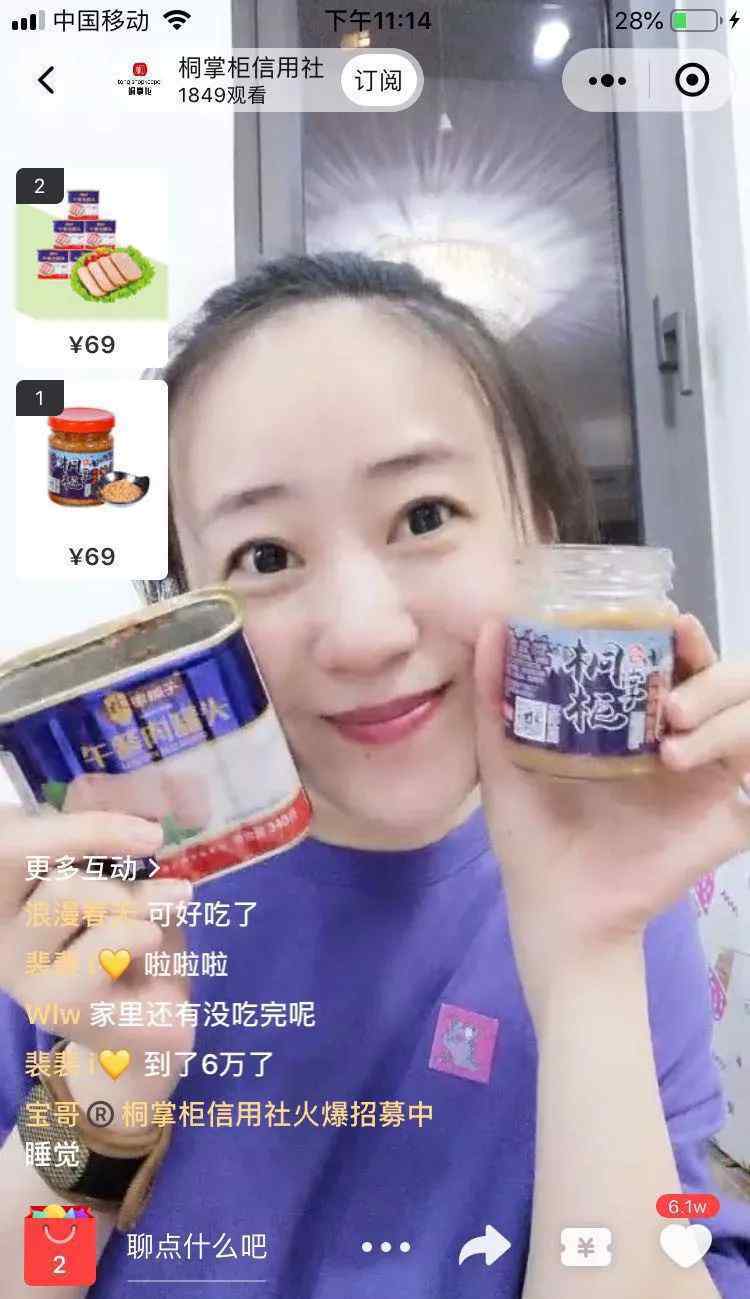Tap the 聊点什么吧 chat input field
The width and height of the screenshot is (750, 1299).
(196, 1246)
